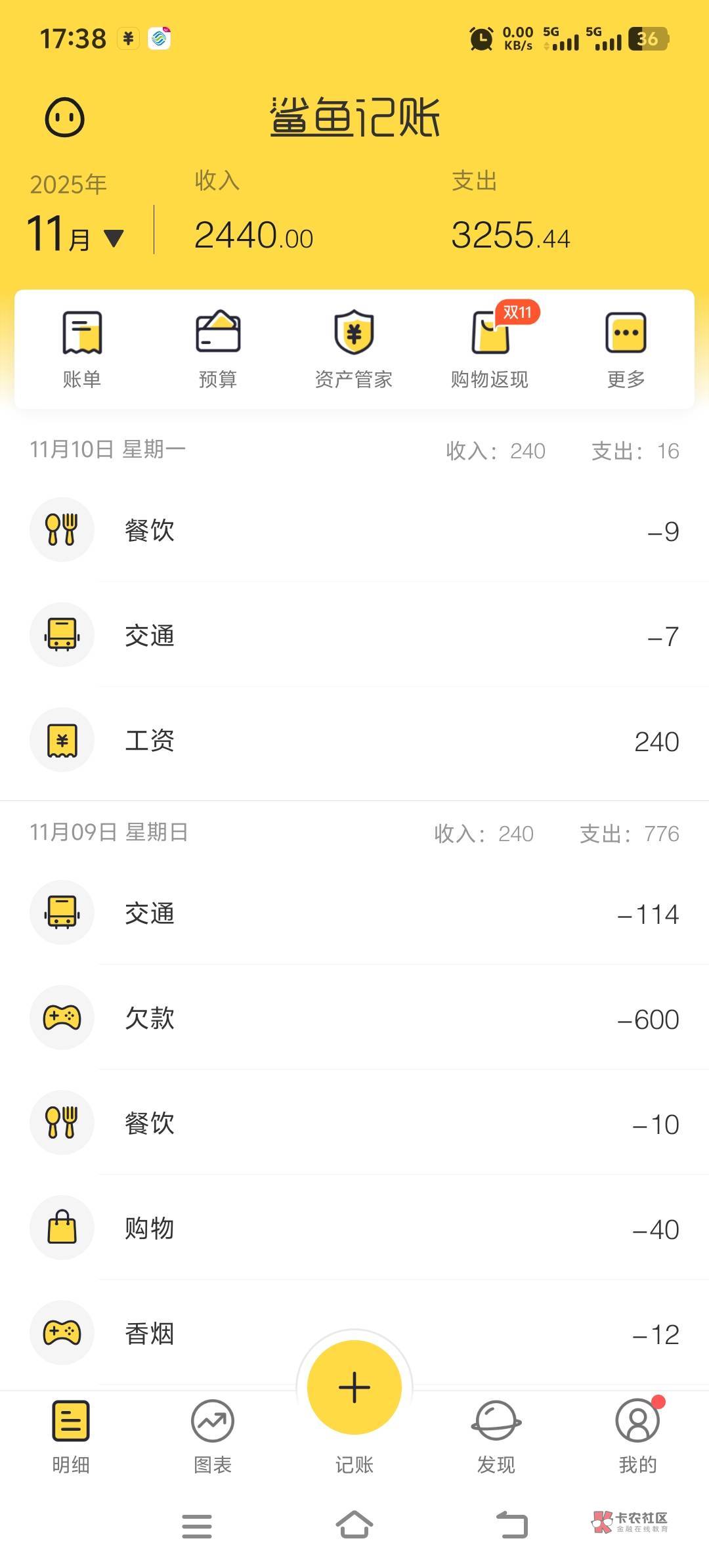Image resolution: width=709 pixels, height=1568 pixels.
Task: Open 购物返现 shopping cashback
Action: click(x=490, y=349)
